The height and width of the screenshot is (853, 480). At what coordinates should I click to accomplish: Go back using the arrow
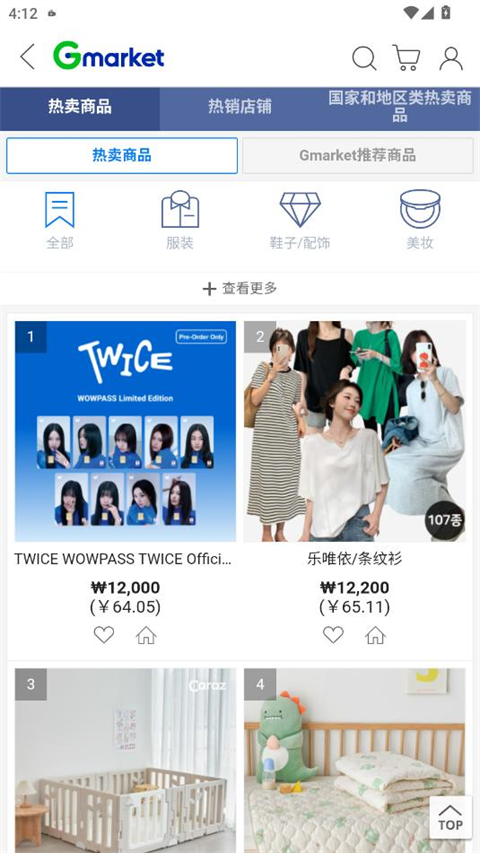tap(27, 57)
